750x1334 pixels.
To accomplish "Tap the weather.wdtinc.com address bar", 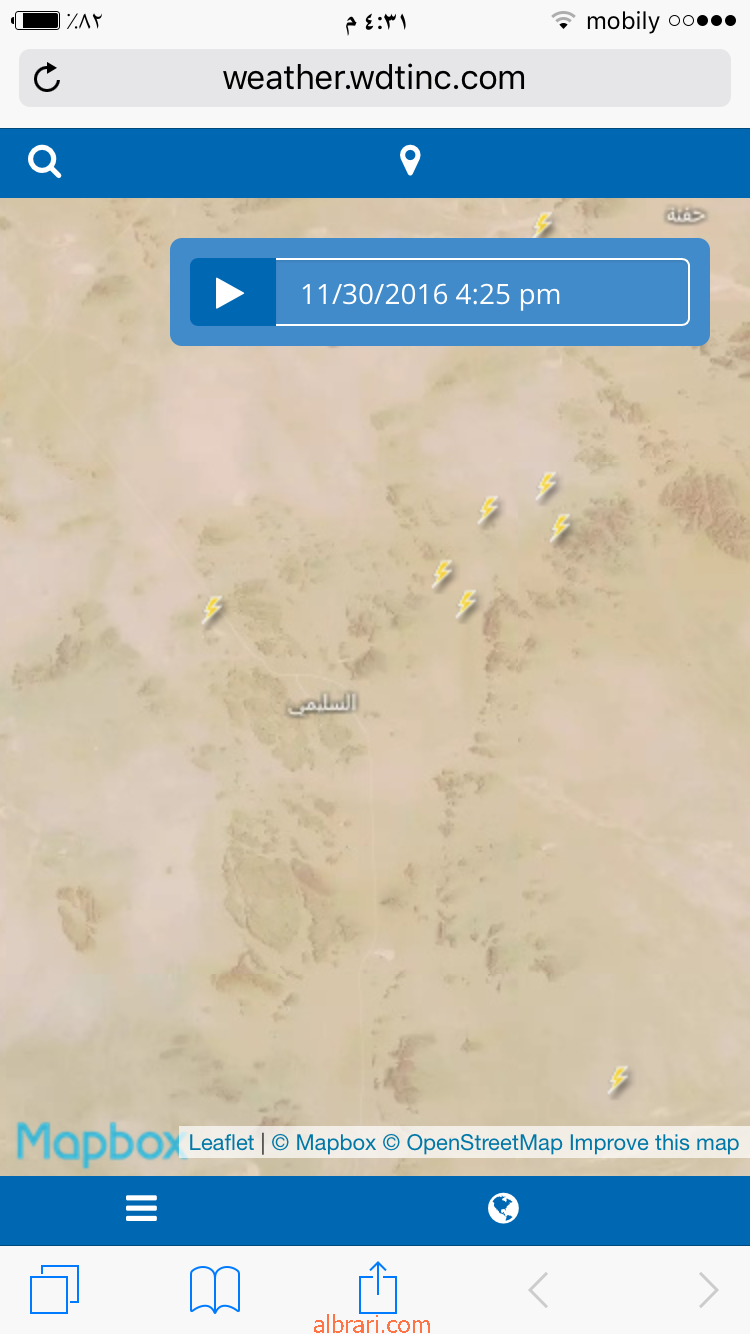I will [375, 78].
